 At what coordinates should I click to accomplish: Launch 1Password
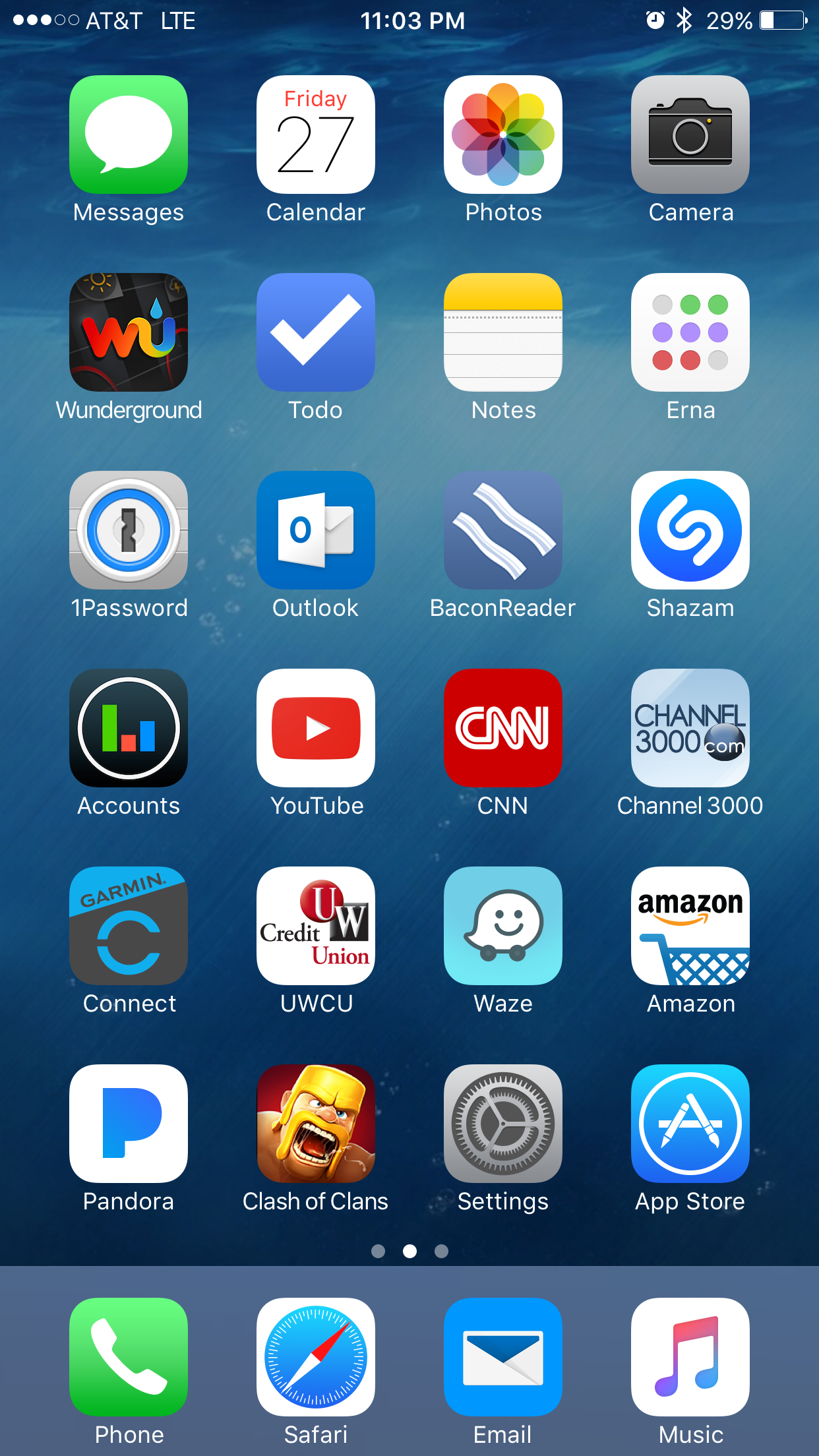[x=129, y=530]
